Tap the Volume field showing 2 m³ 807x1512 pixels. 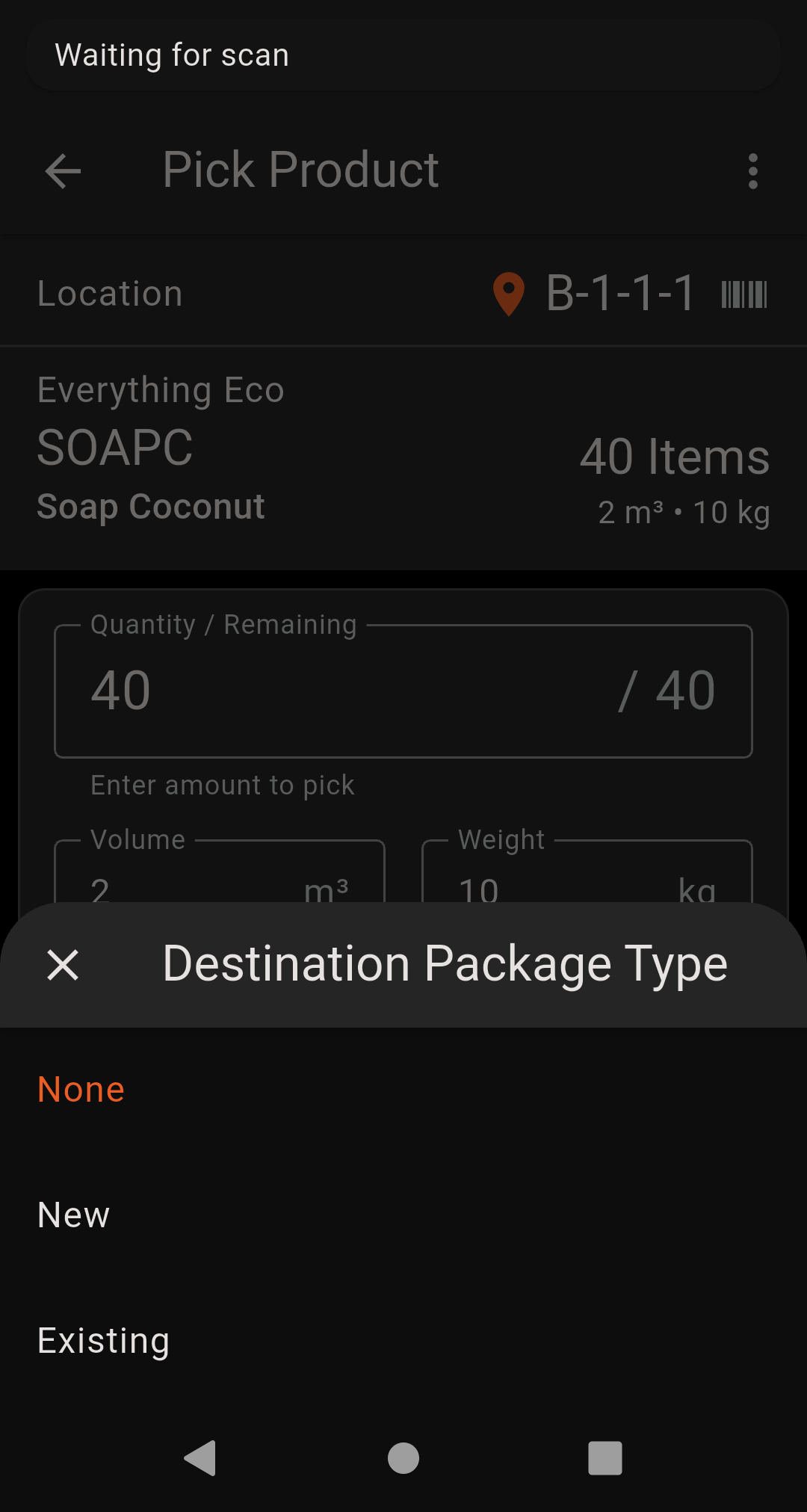(219, 882)
